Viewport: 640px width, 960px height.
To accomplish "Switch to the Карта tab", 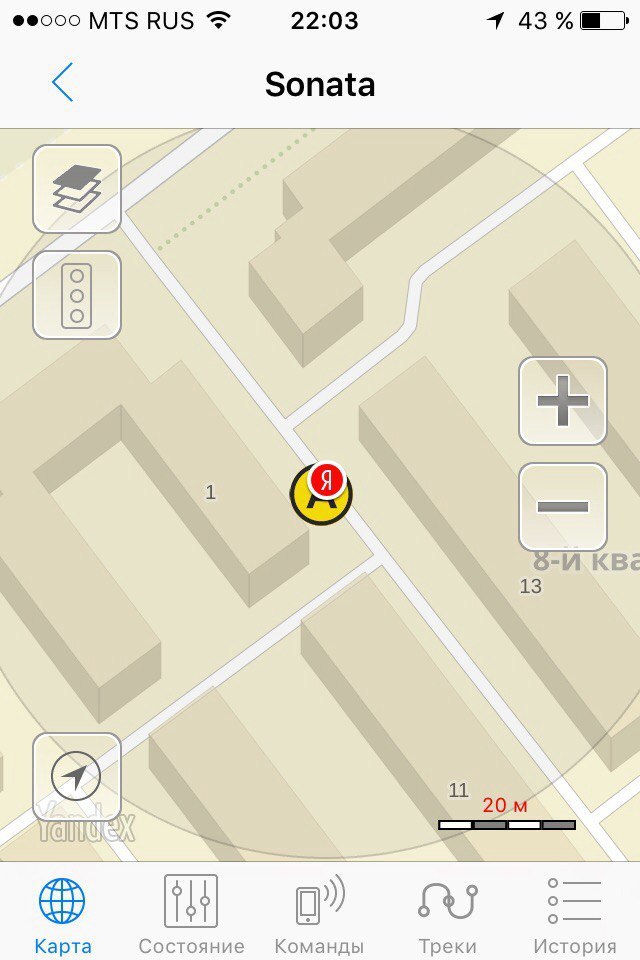I will (x=62, y=915).
